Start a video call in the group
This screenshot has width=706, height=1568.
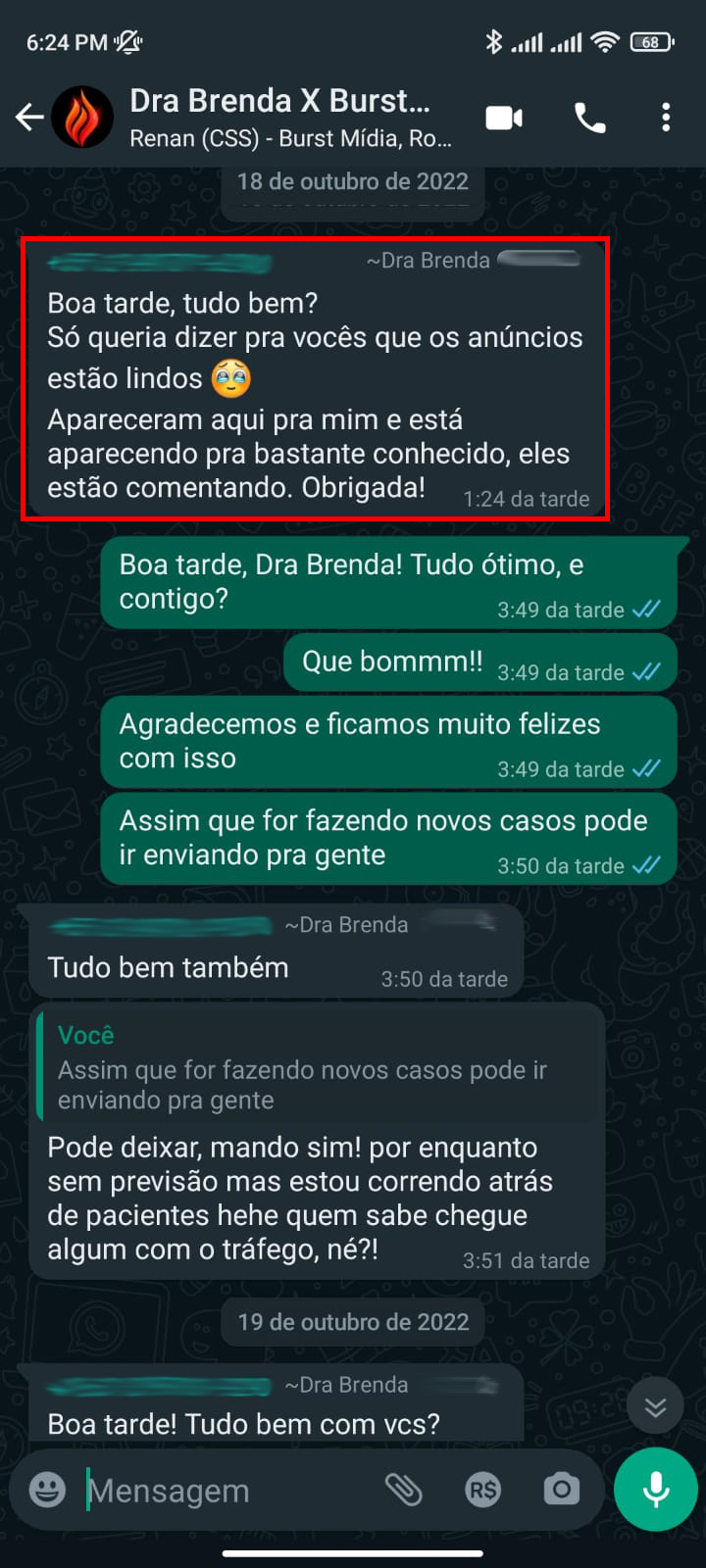pos(504,119)
